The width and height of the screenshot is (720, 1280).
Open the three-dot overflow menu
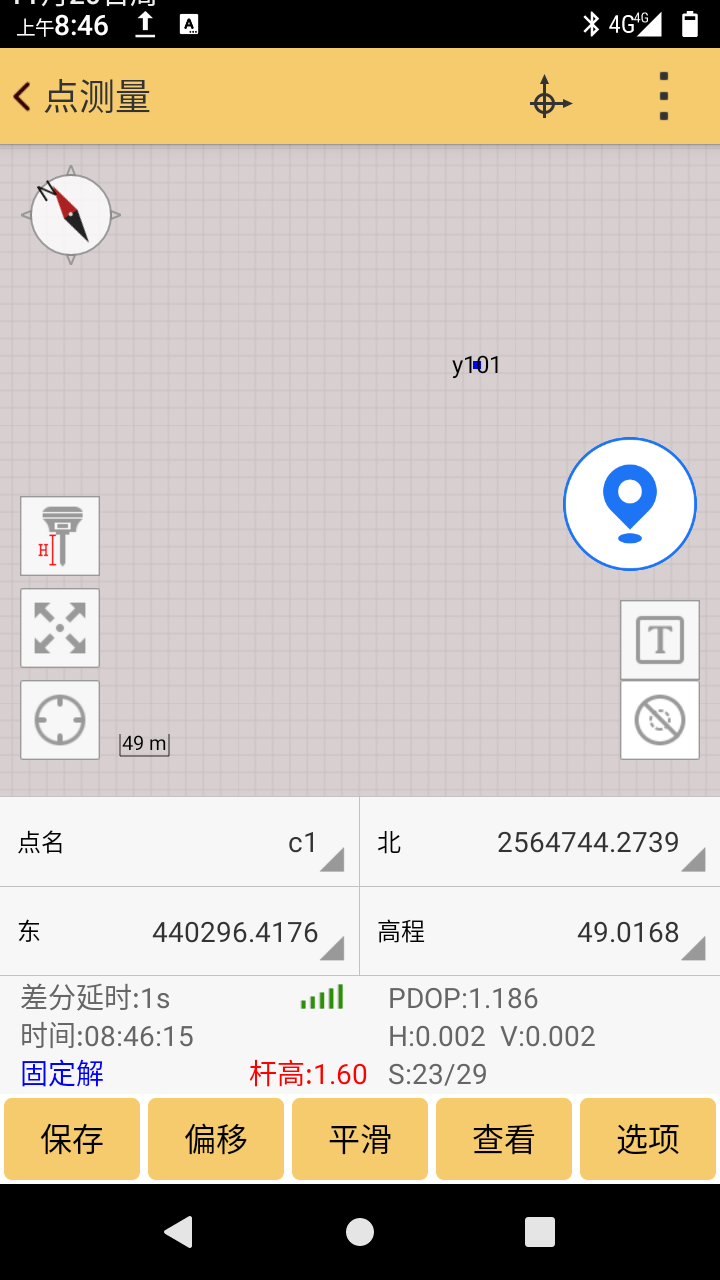[662, 97]
